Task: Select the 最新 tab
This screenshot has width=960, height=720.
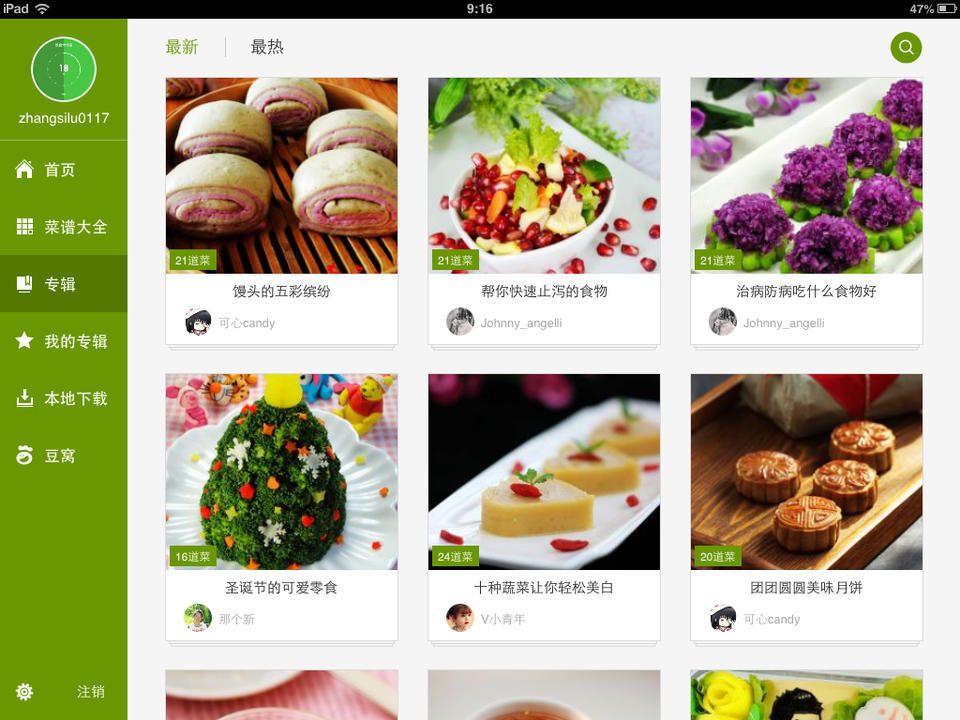Action: pos(182,47)
